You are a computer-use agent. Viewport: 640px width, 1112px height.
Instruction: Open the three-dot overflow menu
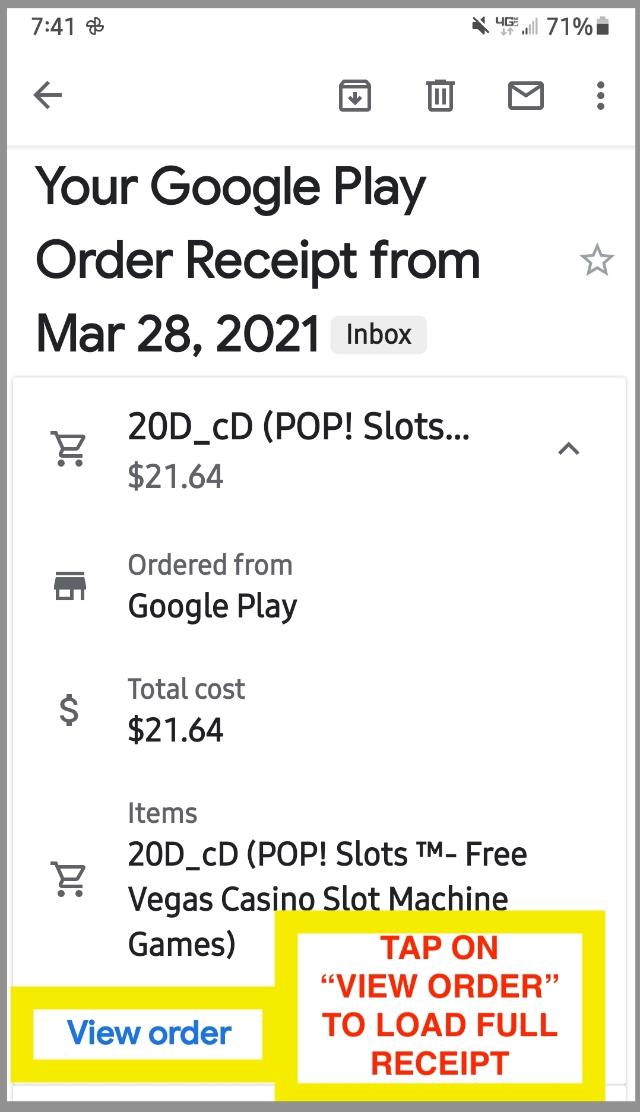click(600, 96)
